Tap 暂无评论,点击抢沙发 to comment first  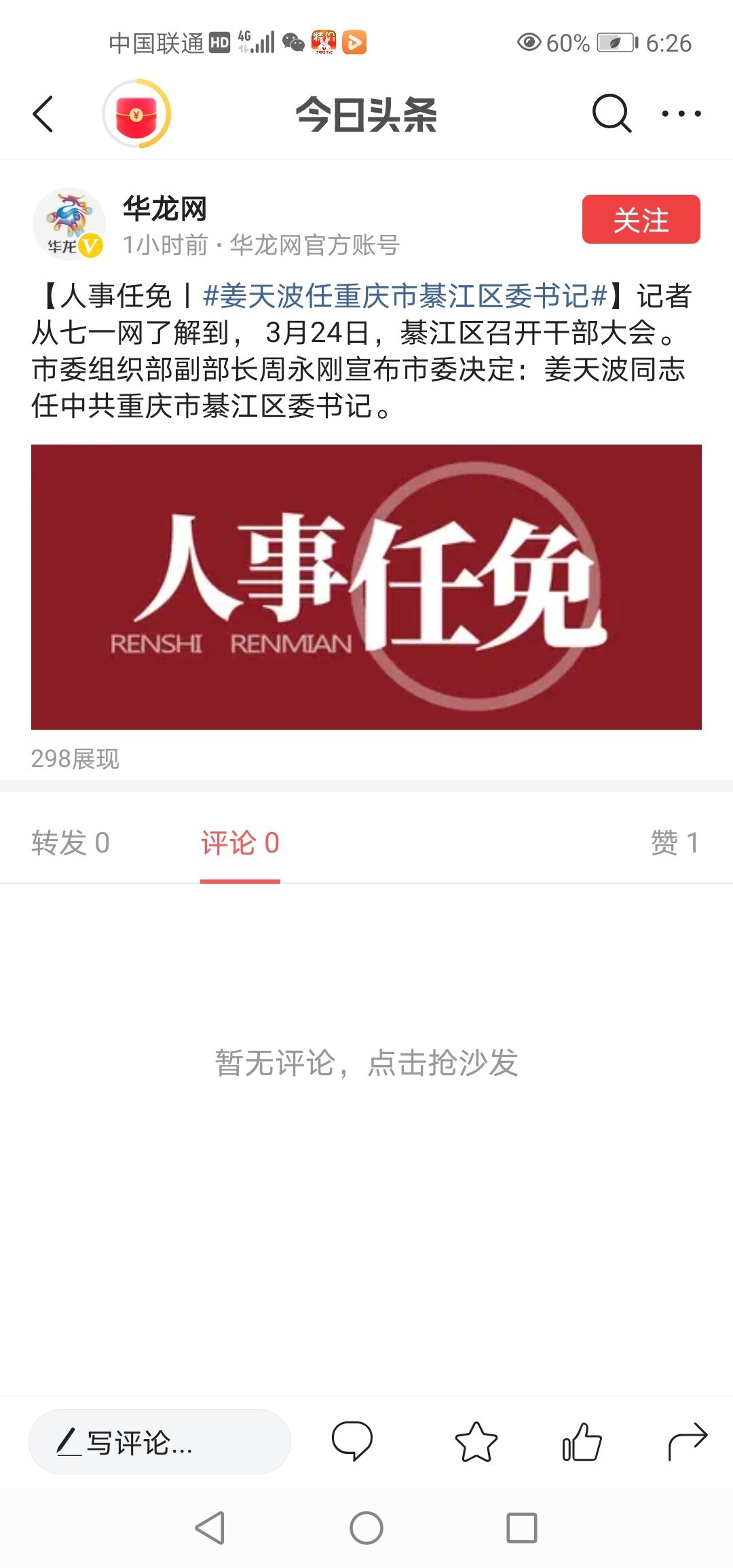[x=366, y=1063]
